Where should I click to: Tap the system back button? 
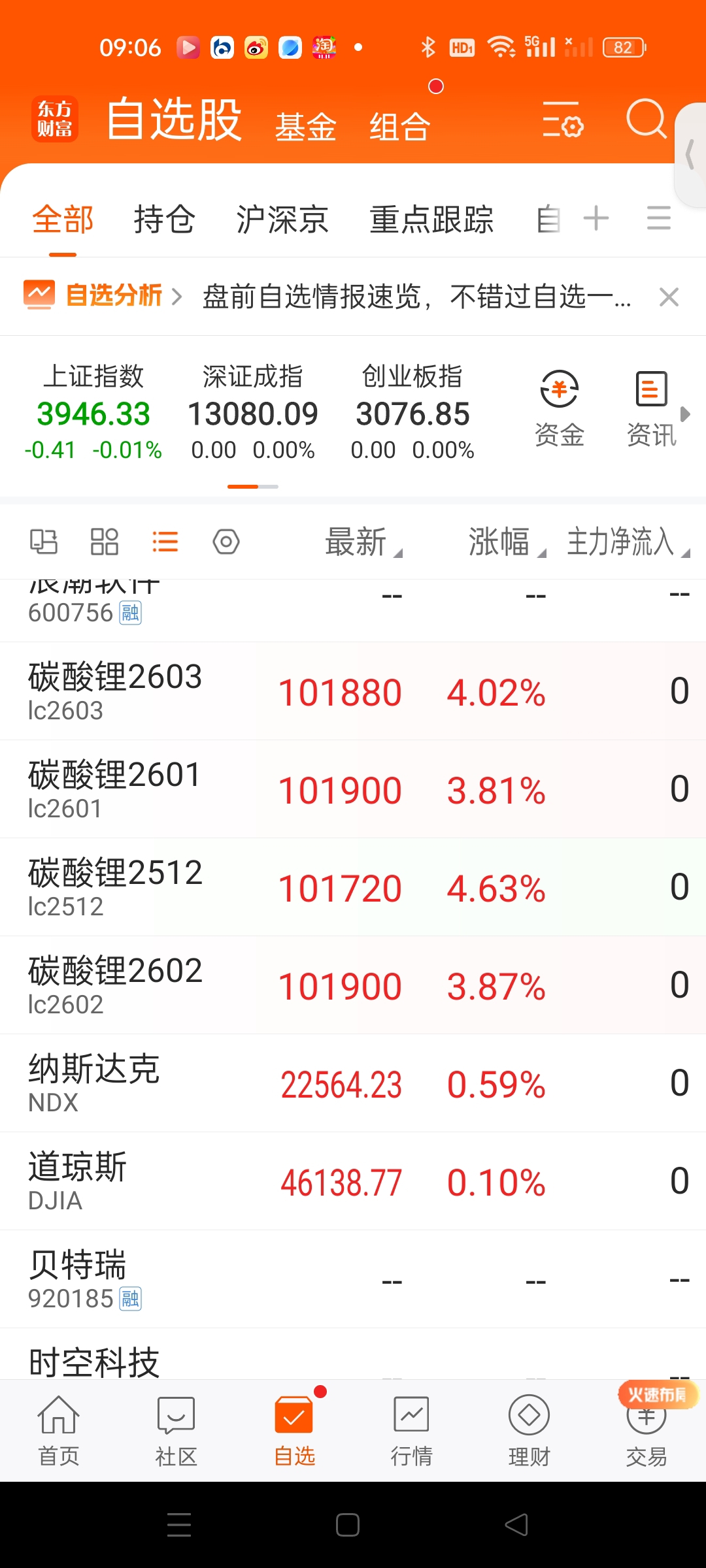click(x=516, y=1525)
